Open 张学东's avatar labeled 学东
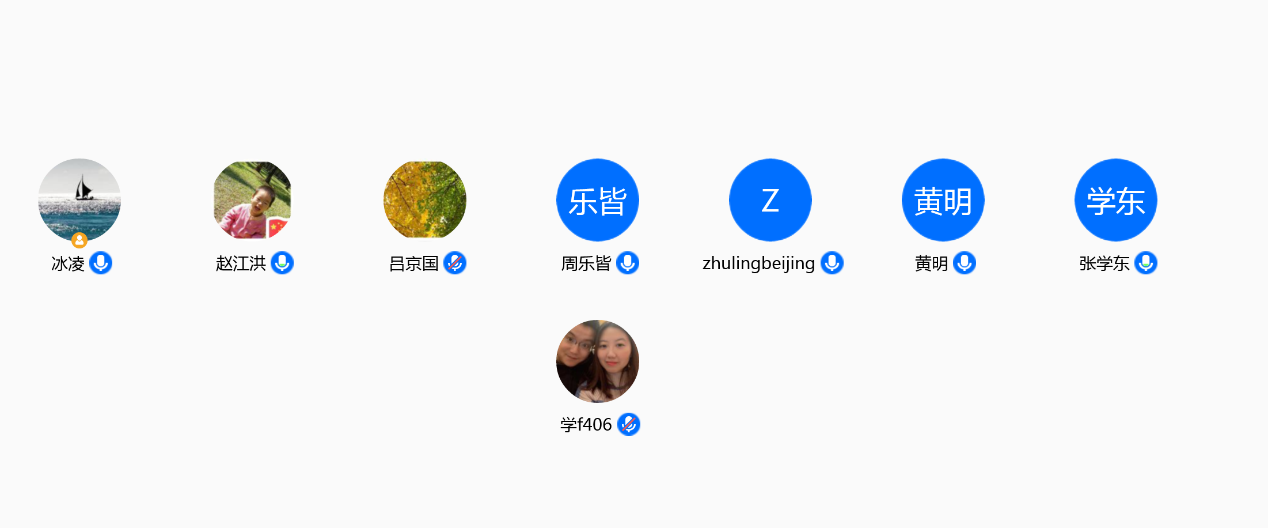 point(1116,200)
